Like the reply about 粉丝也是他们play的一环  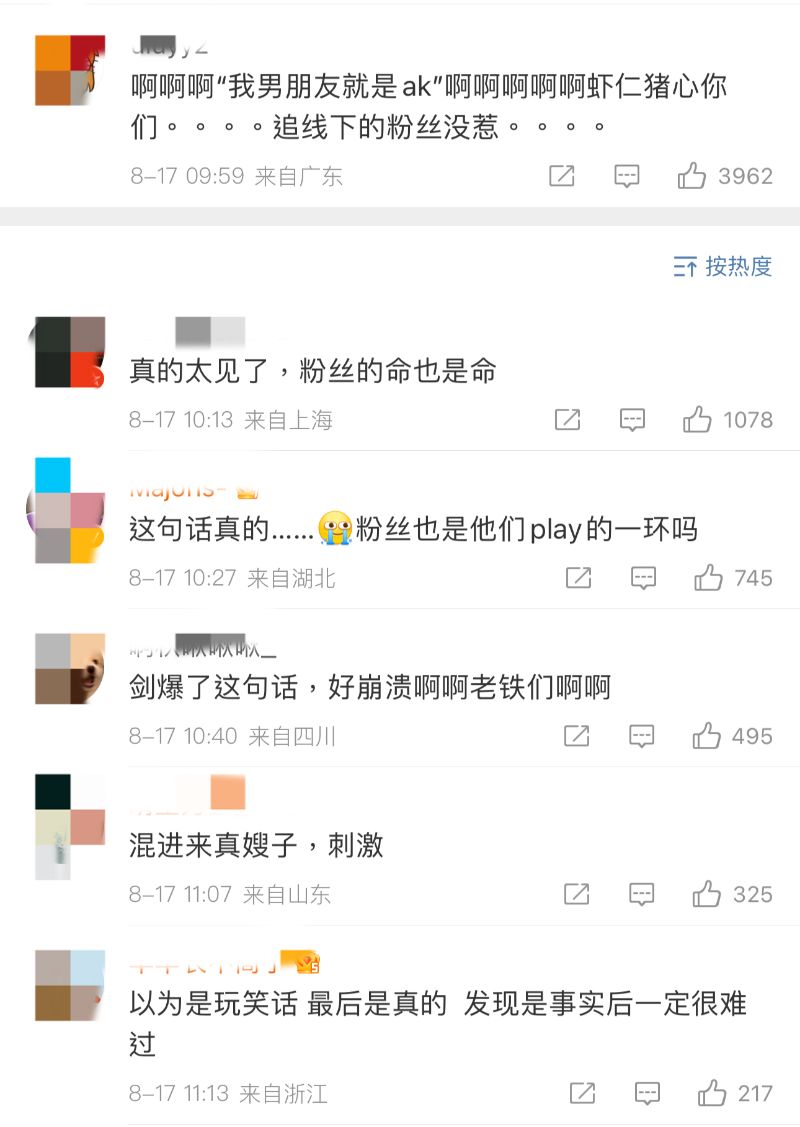708,578
